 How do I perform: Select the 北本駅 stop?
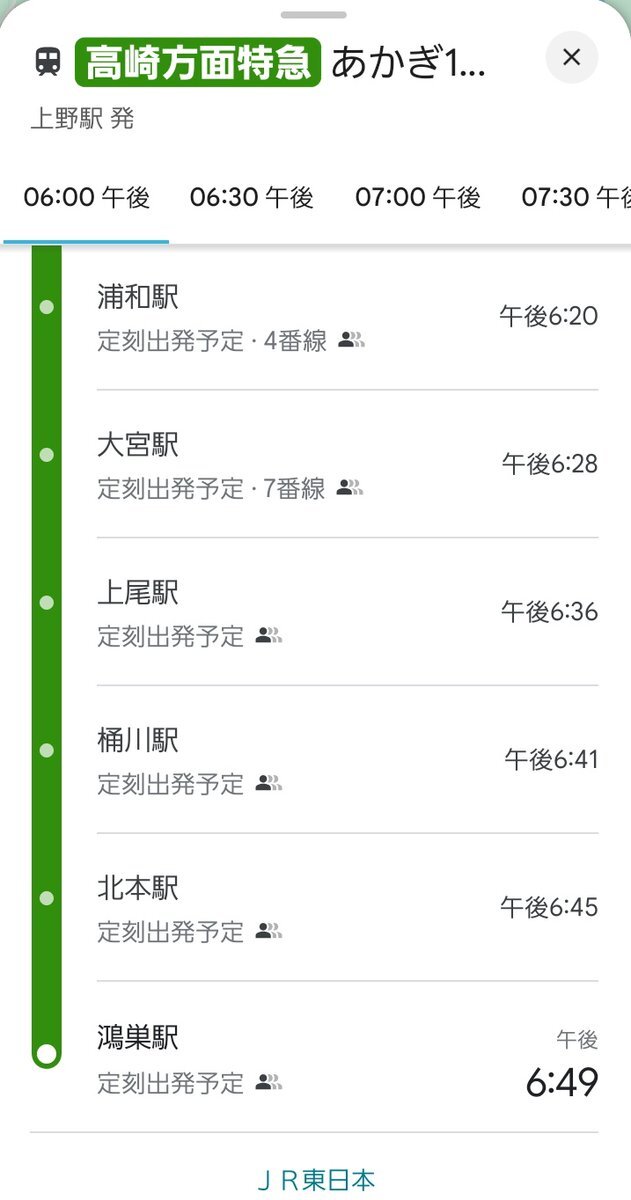tap(346, 908)
